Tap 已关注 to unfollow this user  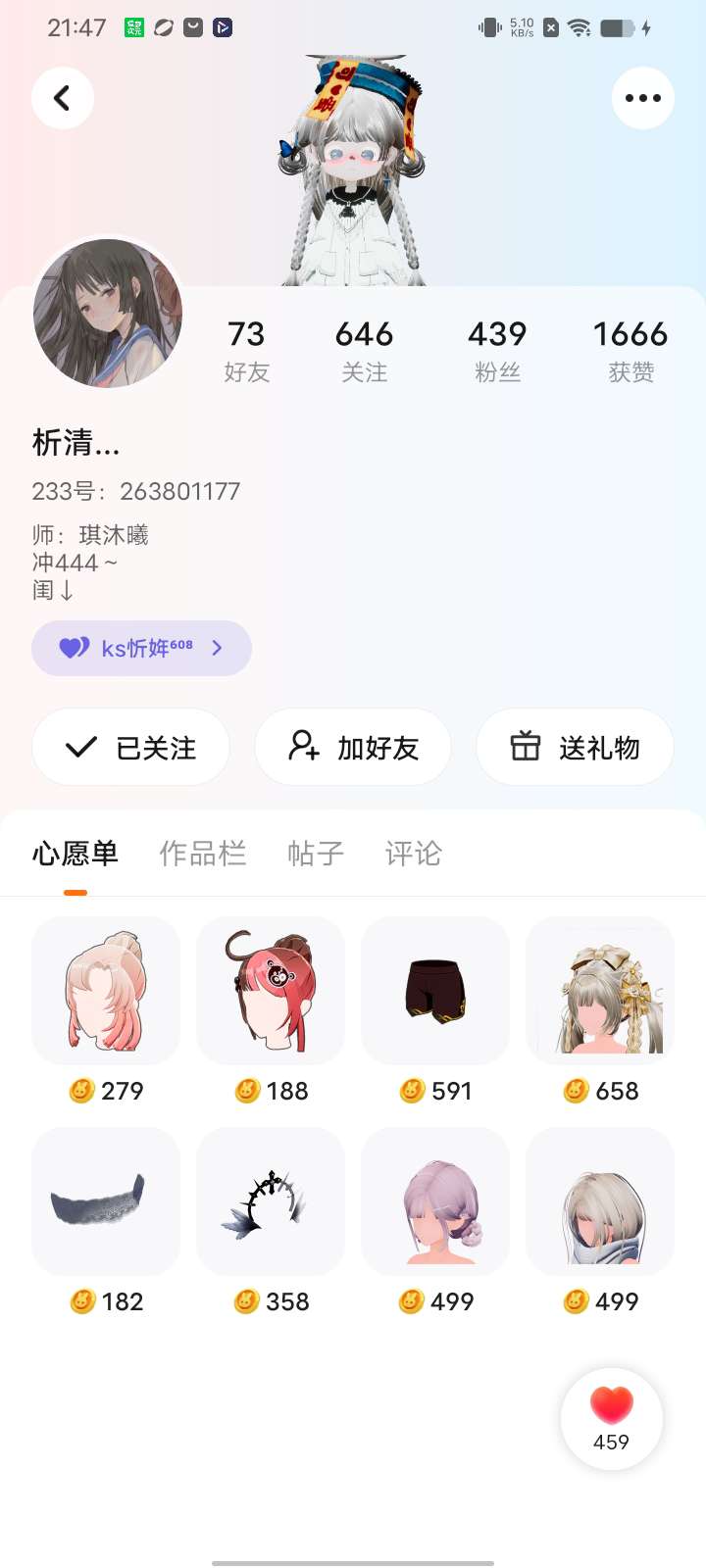pyautogui.click(x=131, y=748)
